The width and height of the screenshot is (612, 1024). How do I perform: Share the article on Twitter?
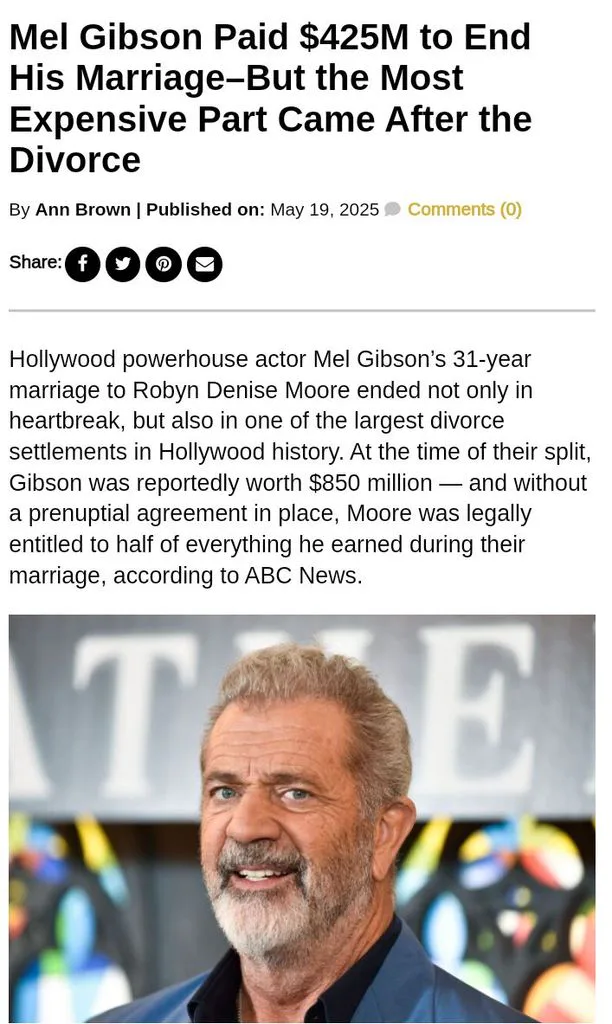click(123, 264)
